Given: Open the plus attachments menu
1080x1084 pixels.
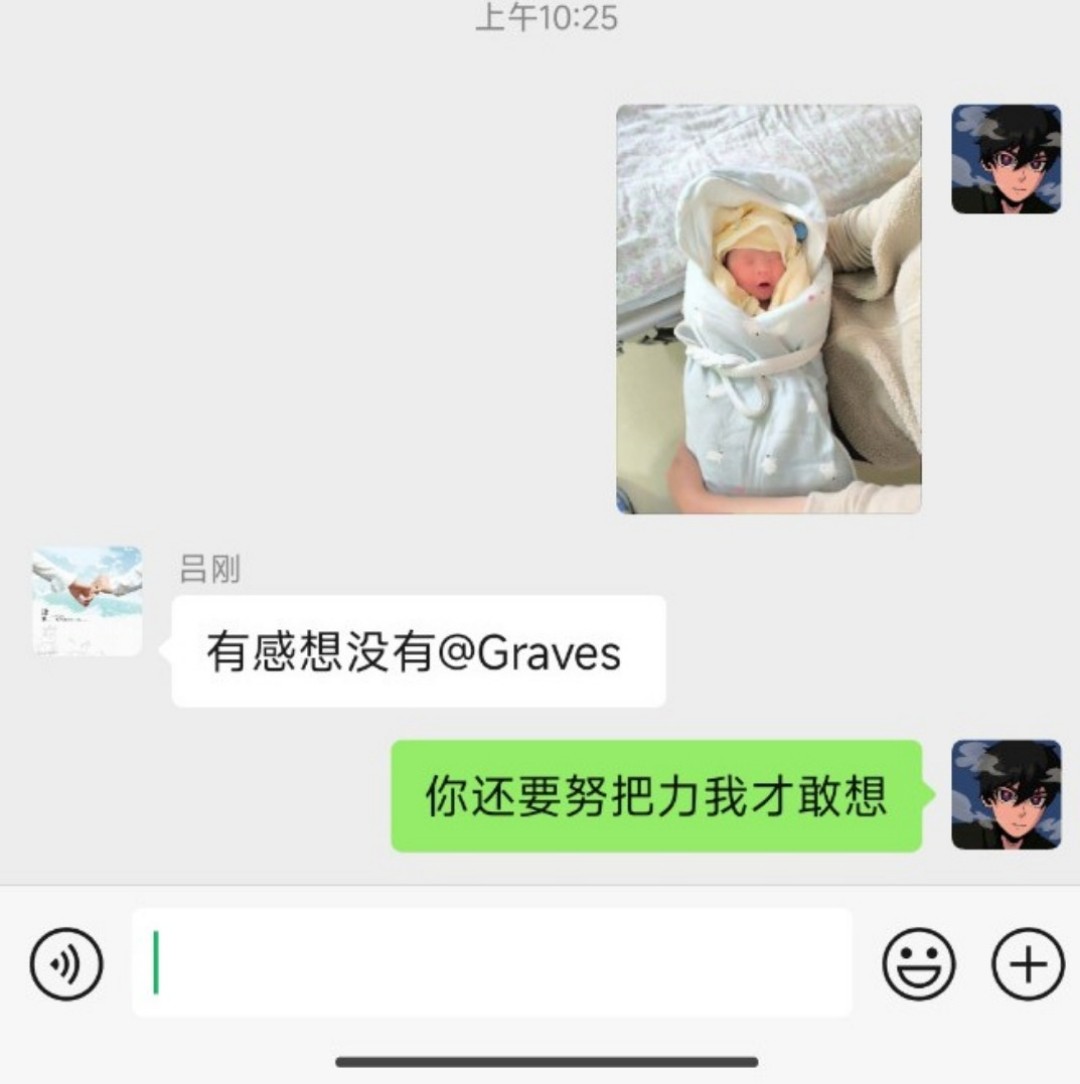Looking at the screenshot, I should [1027, 965].
